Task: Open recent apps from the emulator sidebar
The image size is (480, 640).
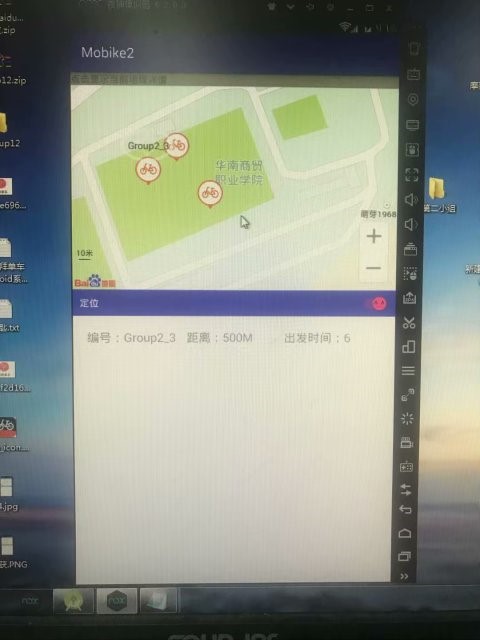Action: pyautogui.click(x=404, y=556)
